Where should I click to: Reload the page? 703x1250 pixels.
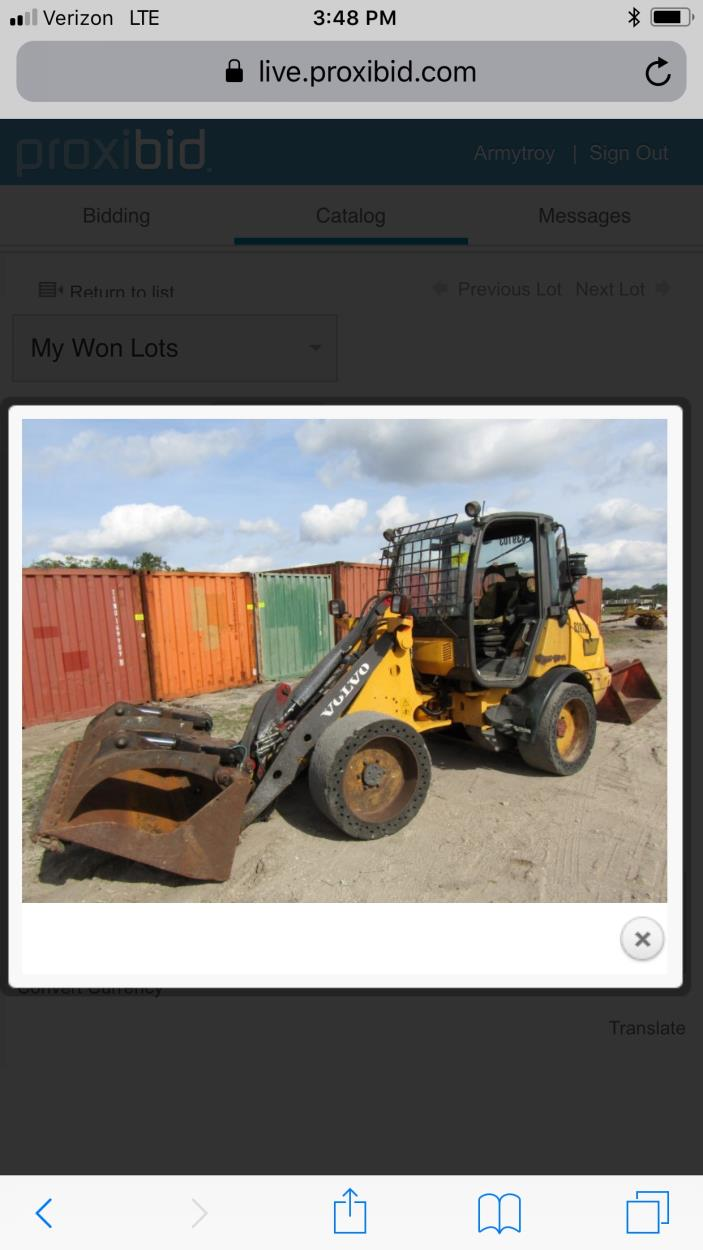pyautogui.click(x=657, y=72)
